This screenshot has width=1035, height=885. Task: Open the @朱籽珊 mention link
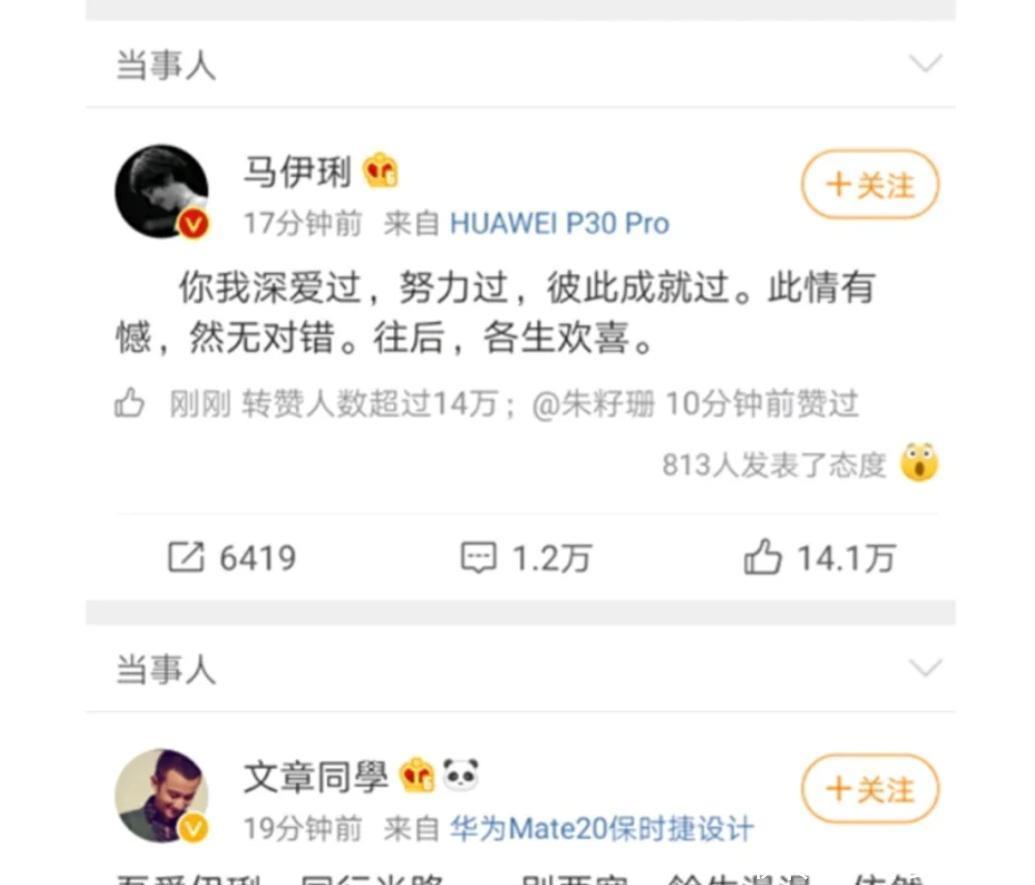[593, 405]
